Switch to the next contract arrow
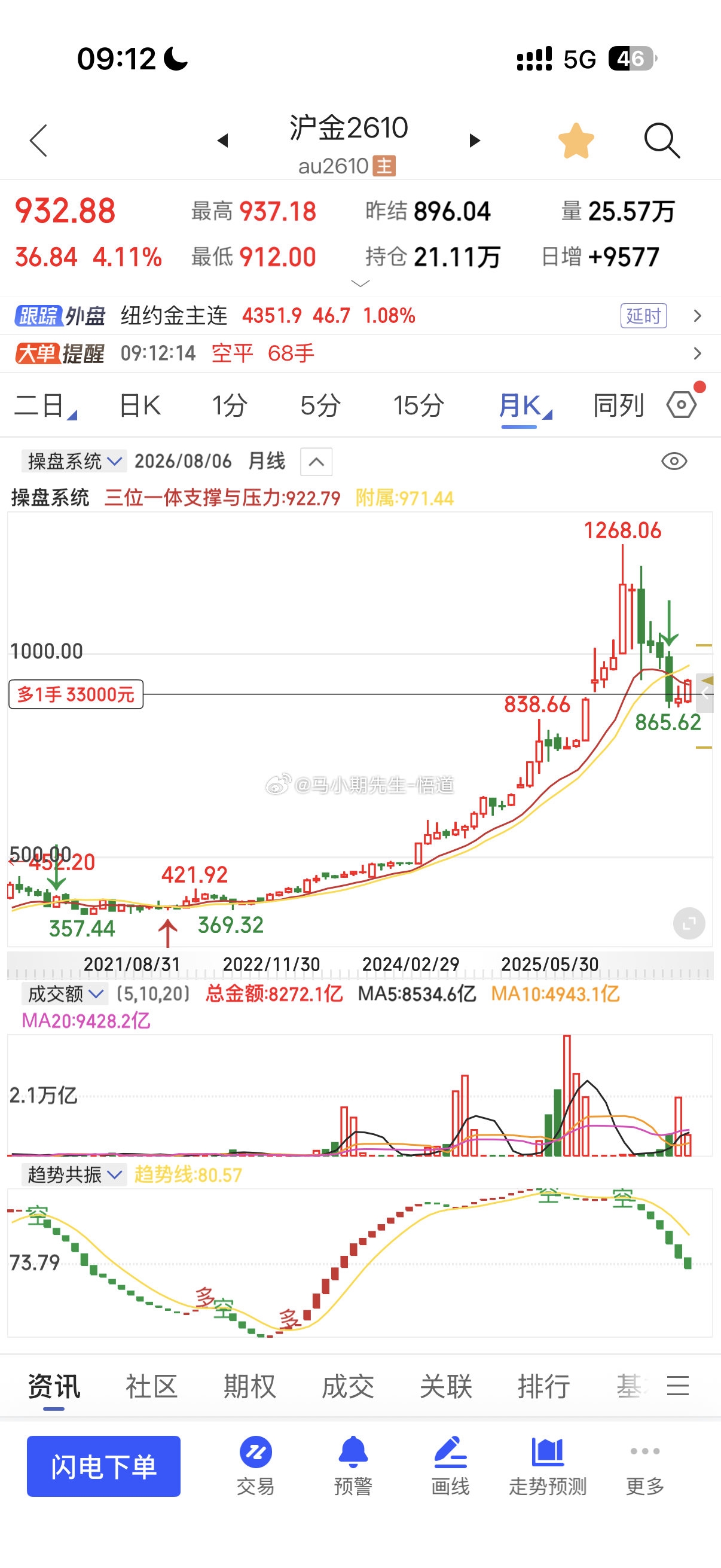This screenshot has width=721, height=1568. [x=475, y=141]
